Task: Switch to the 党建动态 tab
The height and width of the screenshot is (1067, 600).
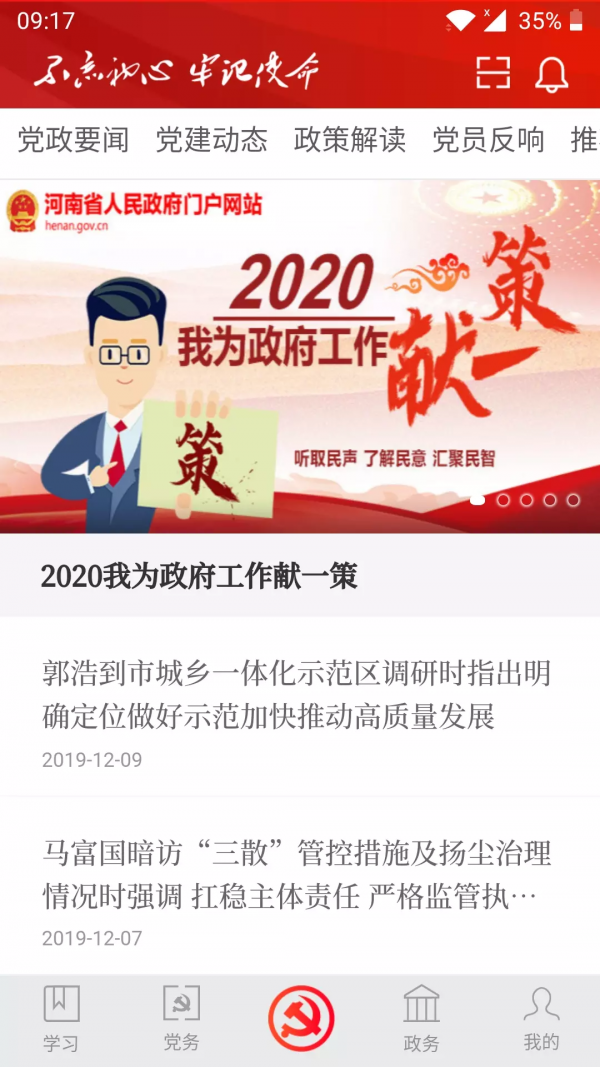Action: 211,140
